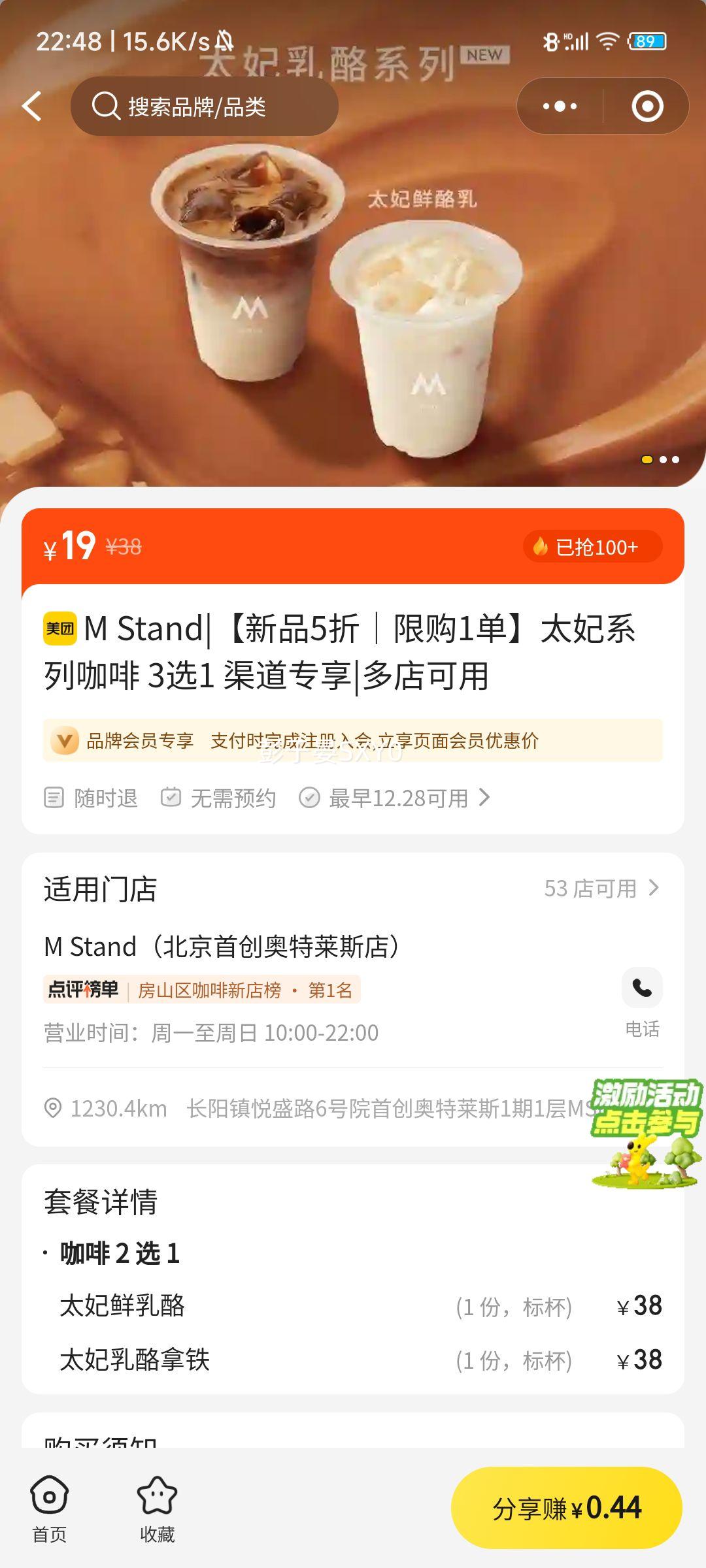Tap the back arrow to return
The image size is (706, 1568).
(x=34, y=106)
